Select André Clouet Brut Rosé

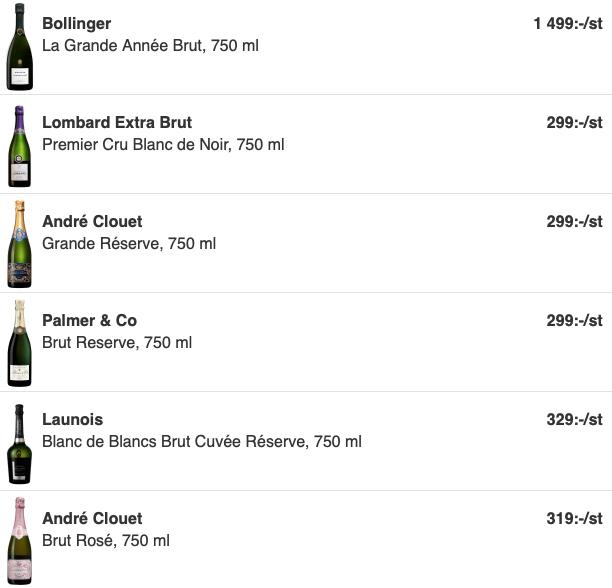92,518
